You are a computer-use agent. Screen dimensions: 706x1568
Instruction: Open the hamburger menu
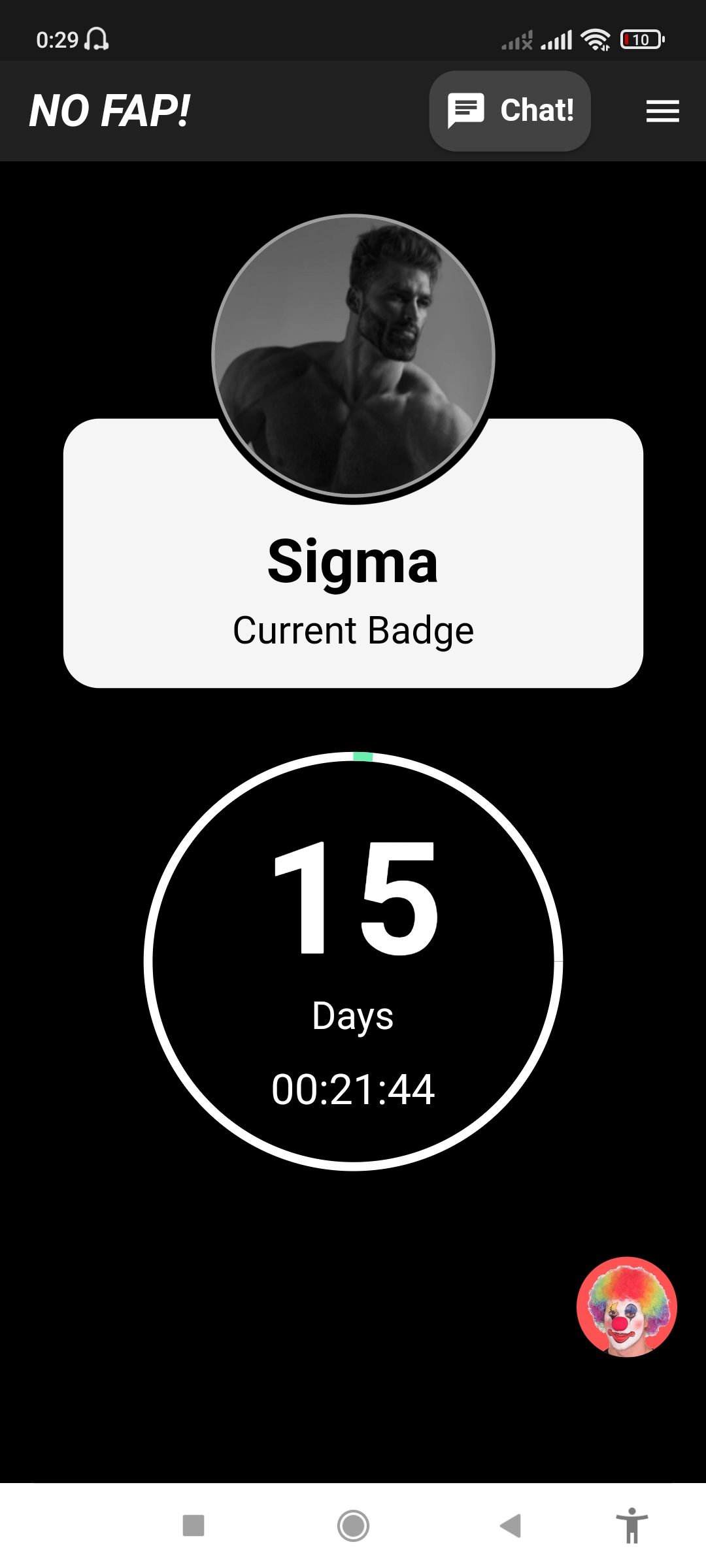coord(662,111)
